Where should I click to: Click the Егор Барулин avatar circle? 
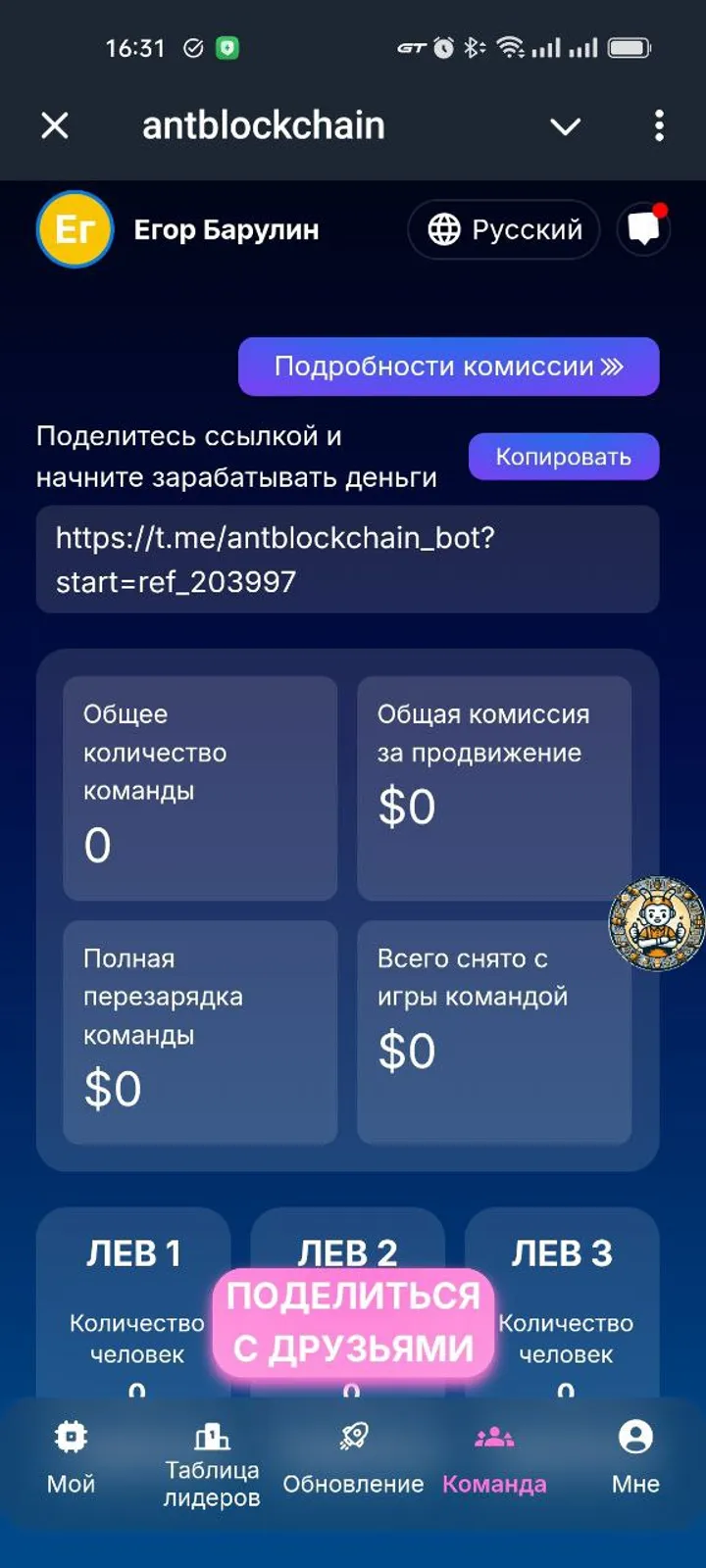pyautogui.click(x=75, y=229)
